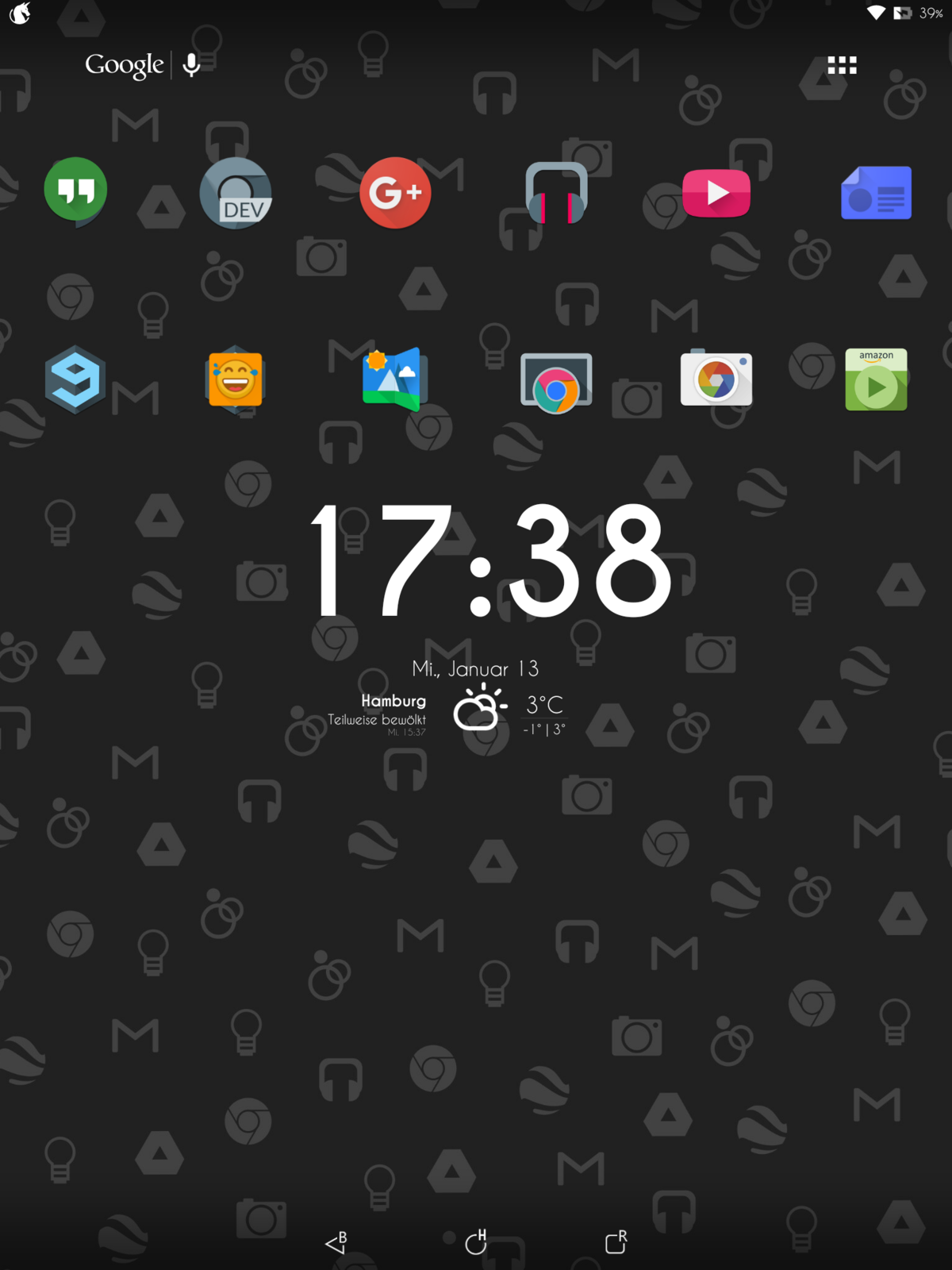Show recent apps
The image size is (952, 1270).
pos(616,1242)
